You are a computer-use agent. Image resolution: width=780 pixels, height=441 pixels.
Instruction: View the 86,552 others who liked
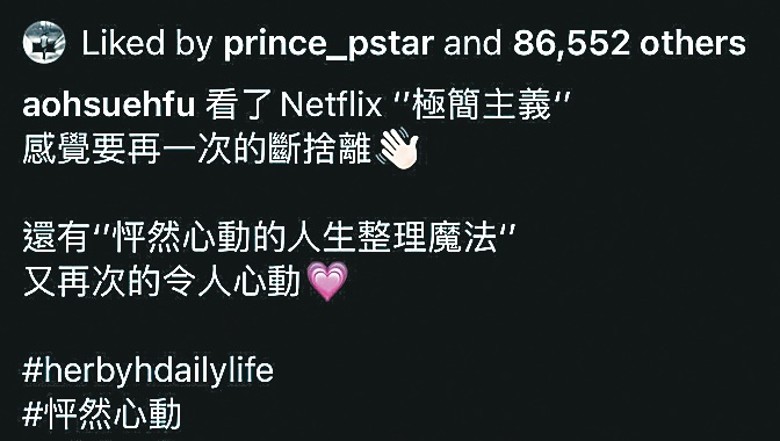(x=629, y=43)
